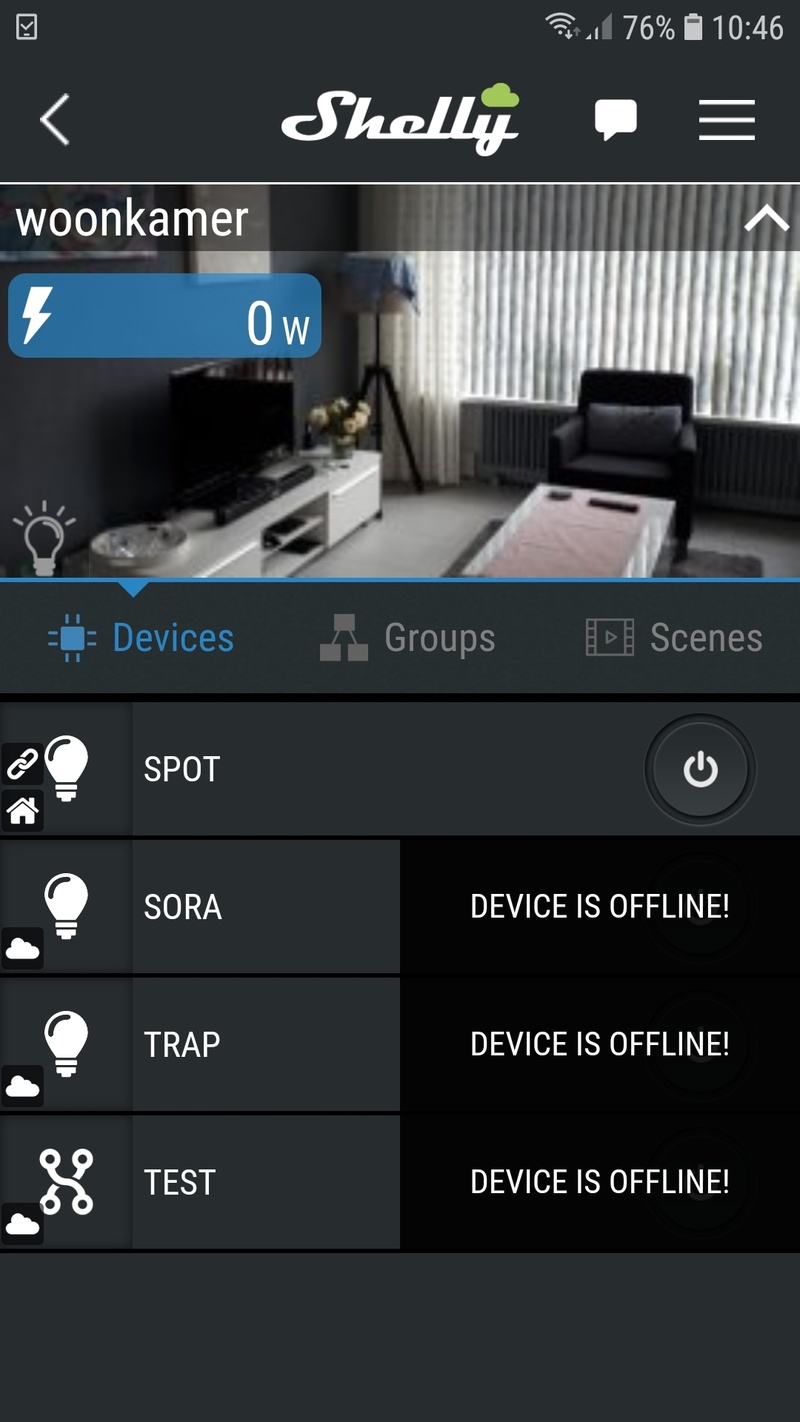Open the messages chat bubble icon
Screen dimensions: 800x1422
(x=615, y=120)
